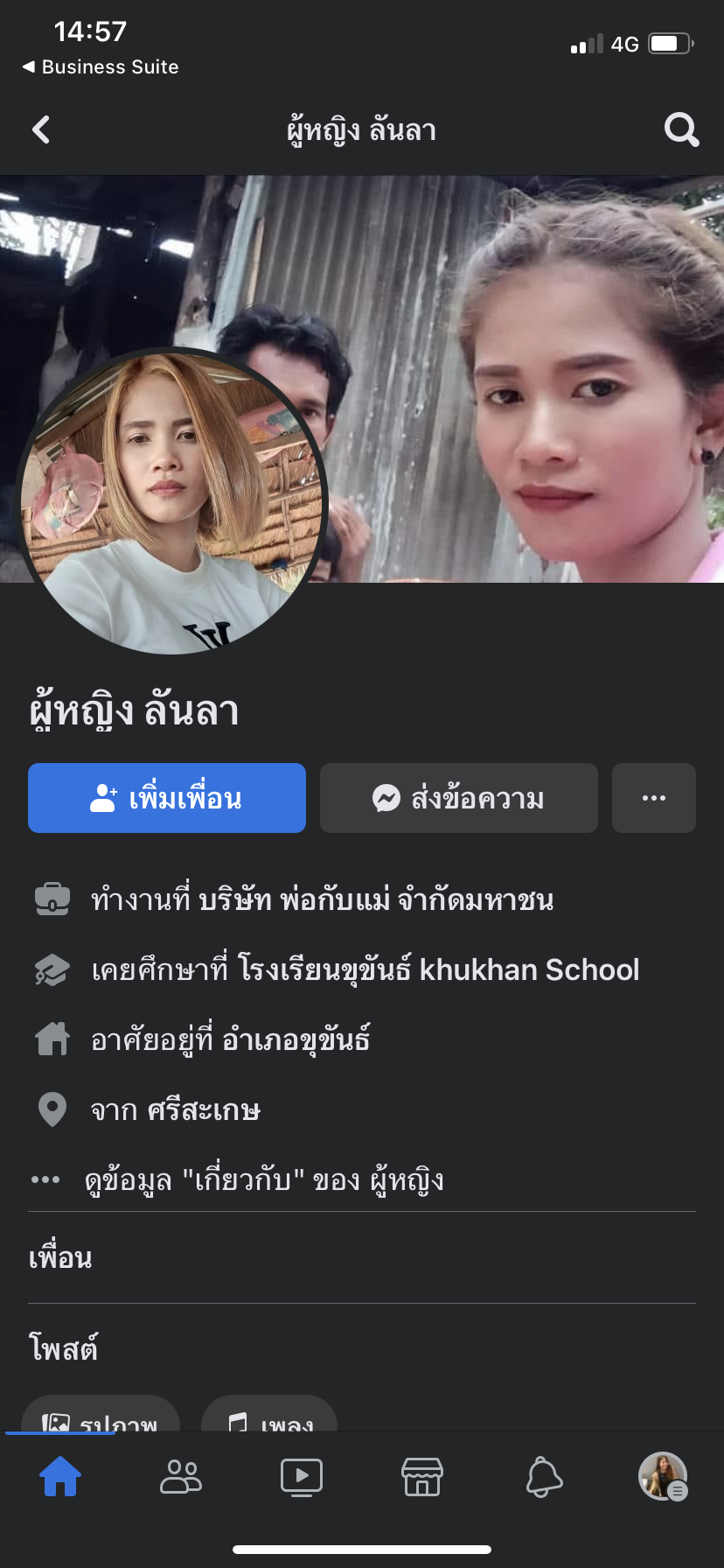
Task: Switch to the Friends tab
Action: click(x=181, y=1477)
